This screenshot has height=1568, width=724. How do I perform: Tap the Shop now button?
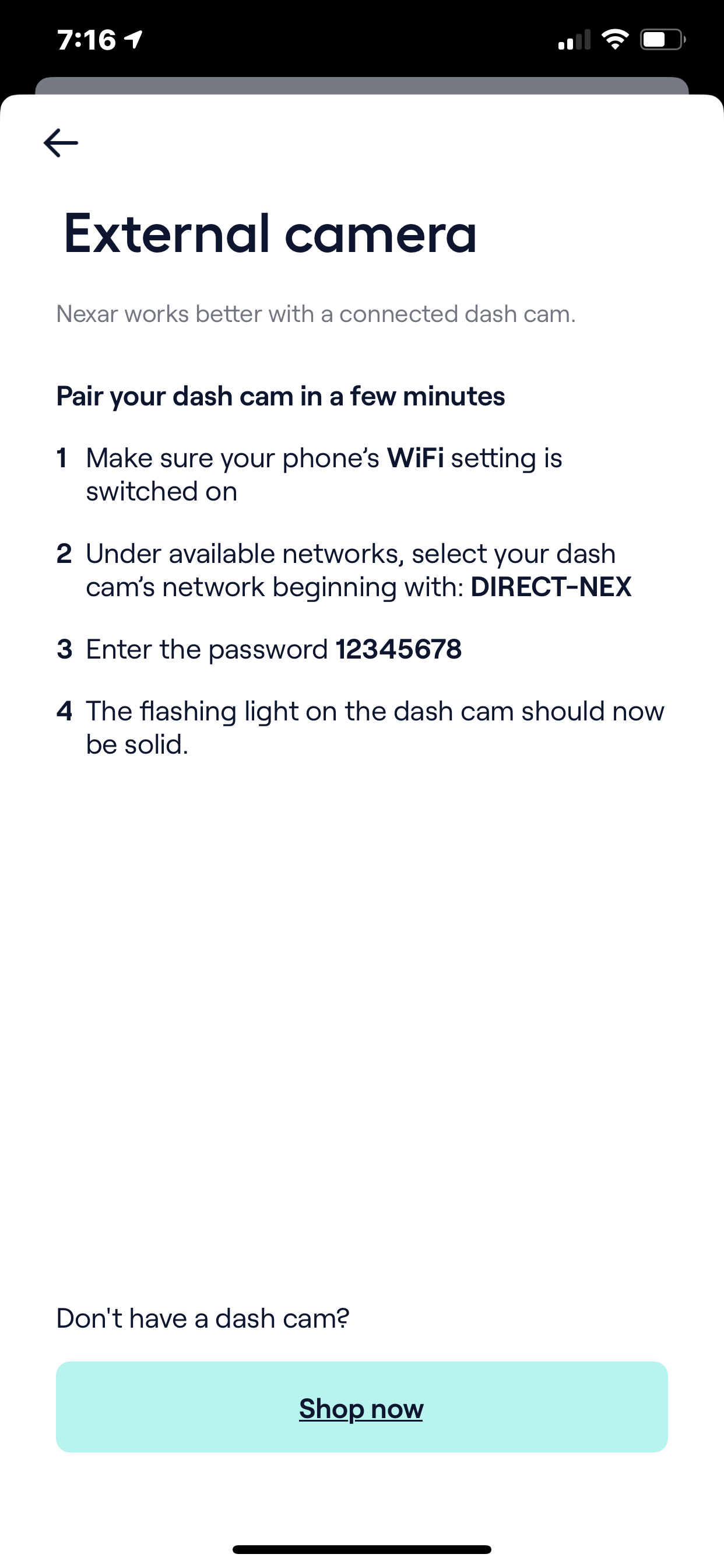tap(361, 1408)
